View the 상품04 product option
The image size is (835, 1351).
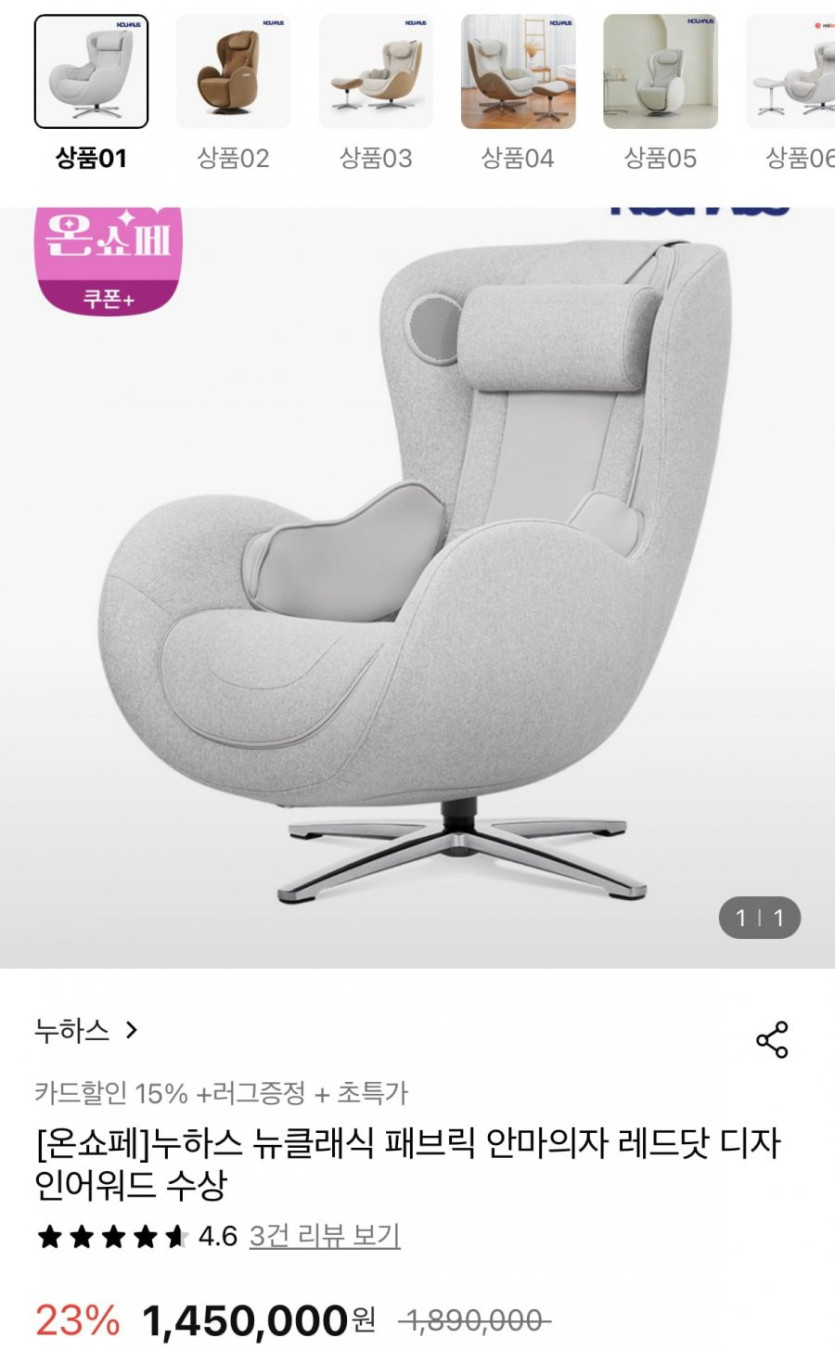518,72
